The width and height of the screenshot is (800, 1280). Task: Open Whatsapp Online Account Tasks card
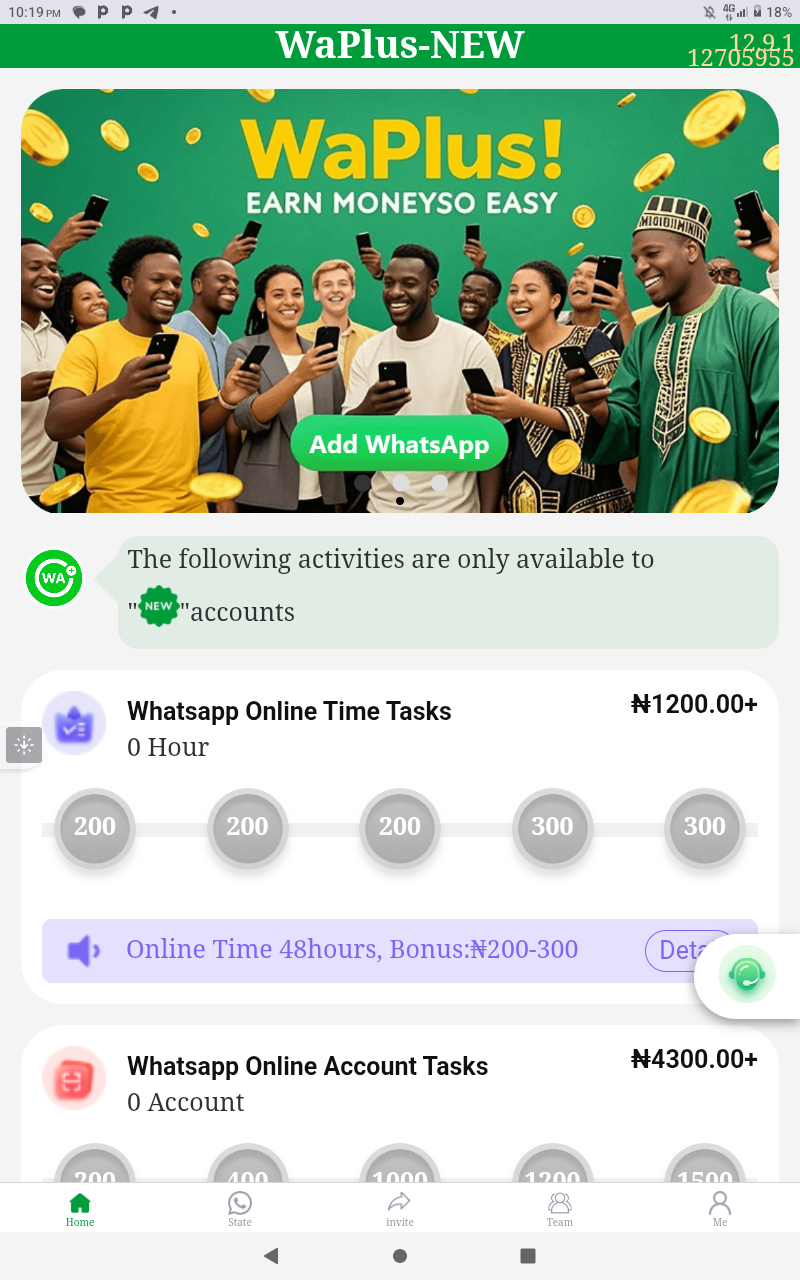click(308, 1067)
